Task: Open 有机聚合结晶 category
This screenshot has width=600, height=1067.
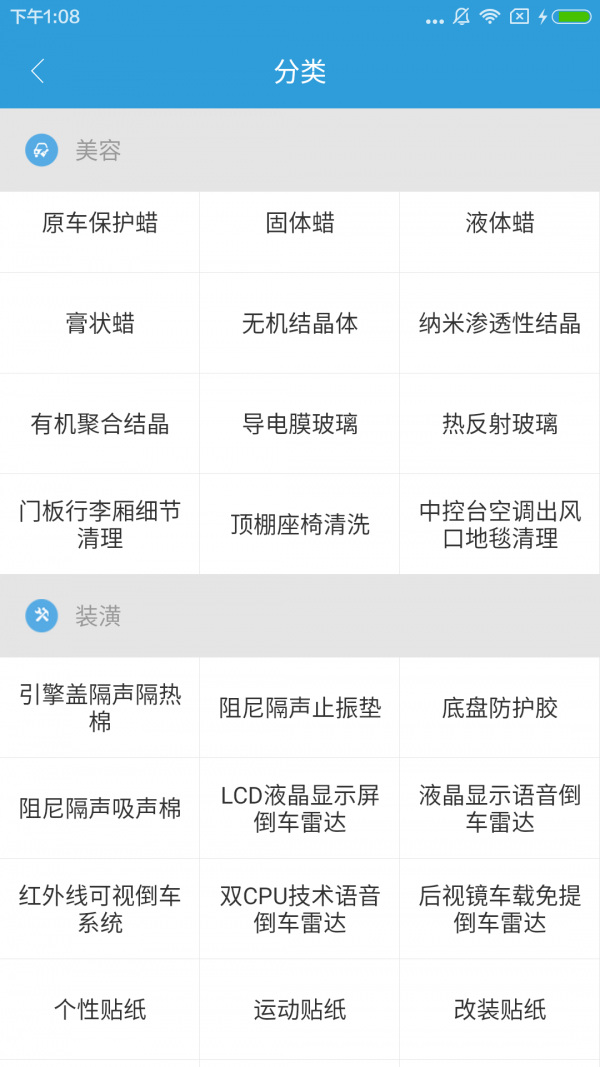Action: [100, 424]
